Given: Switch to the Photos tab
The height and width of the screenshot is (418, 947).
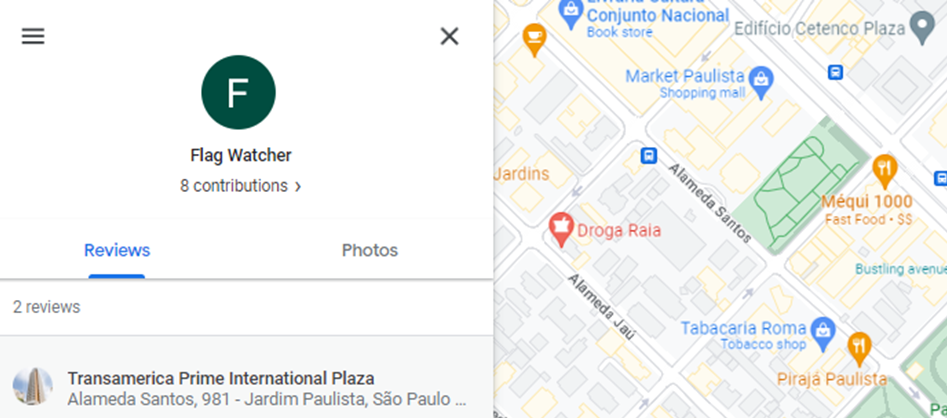Looking at the screenshot, I should tap(369, 250).
